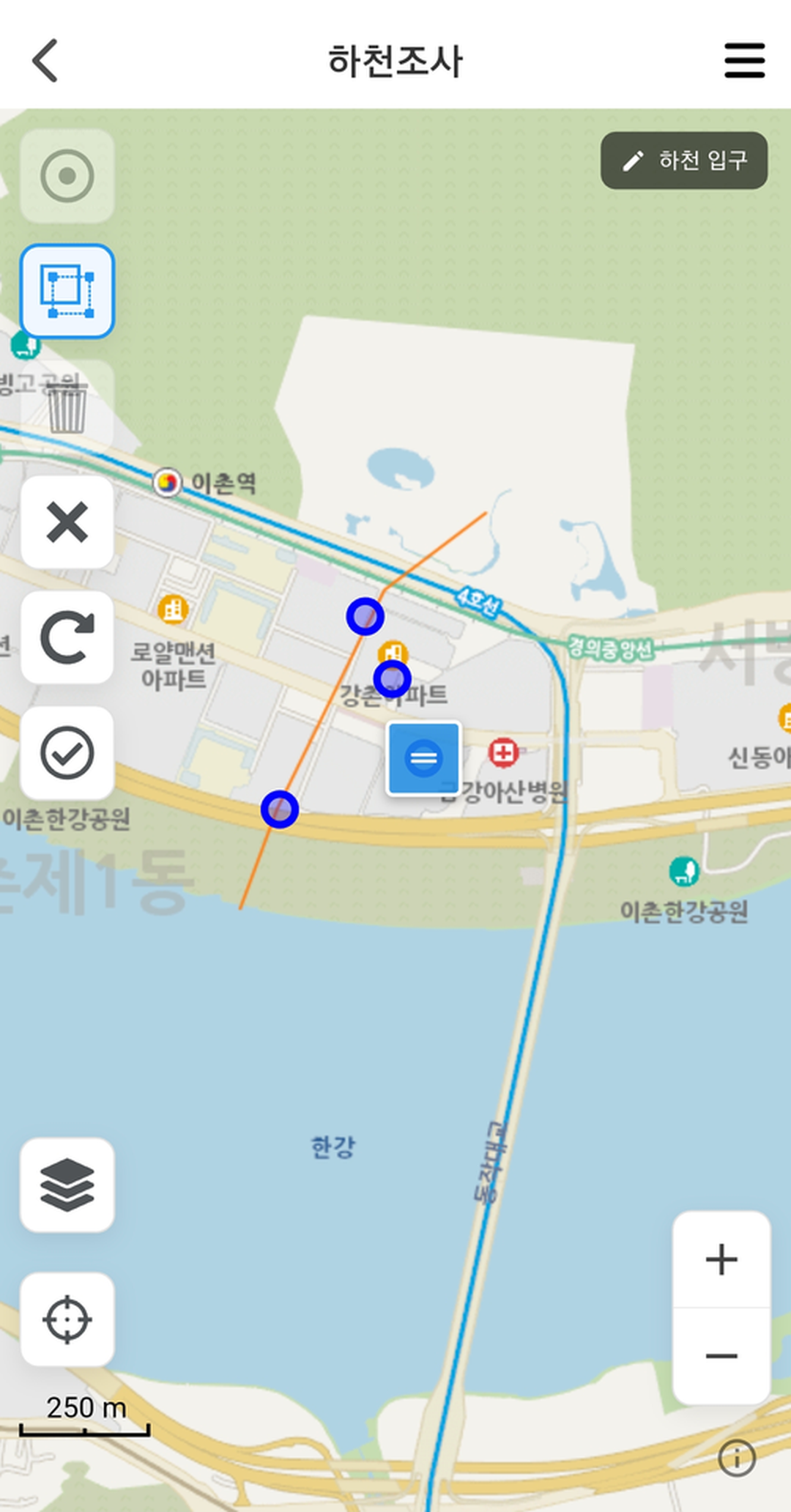Select the blue equals marker on the map
Image resolution: width=791 pixels, height=1512 pixels.
423,758
